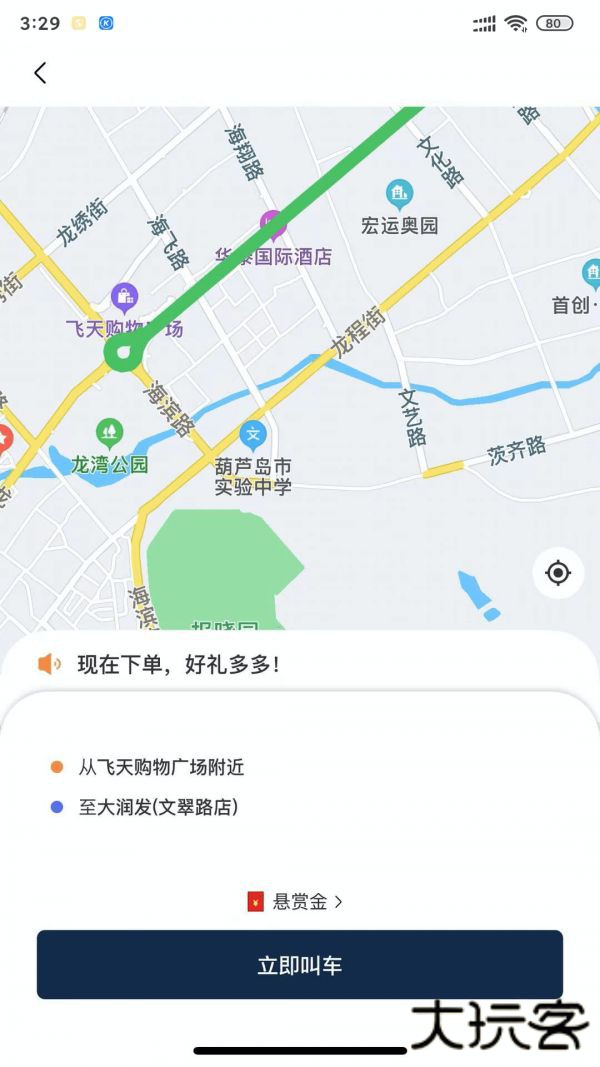
Task: Edit destination 至大润发(文翠路店)
Action: 158,807
